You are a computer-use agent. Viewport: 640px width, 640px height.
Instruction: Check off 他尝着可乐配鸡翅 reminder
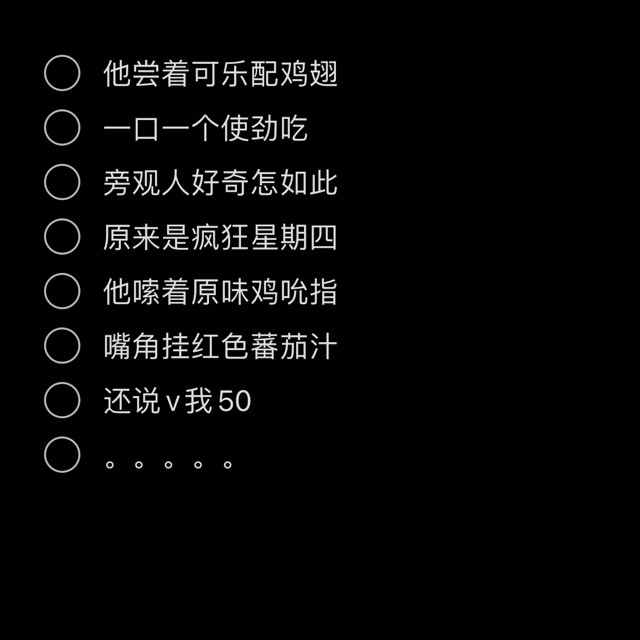tap(62, 74)
